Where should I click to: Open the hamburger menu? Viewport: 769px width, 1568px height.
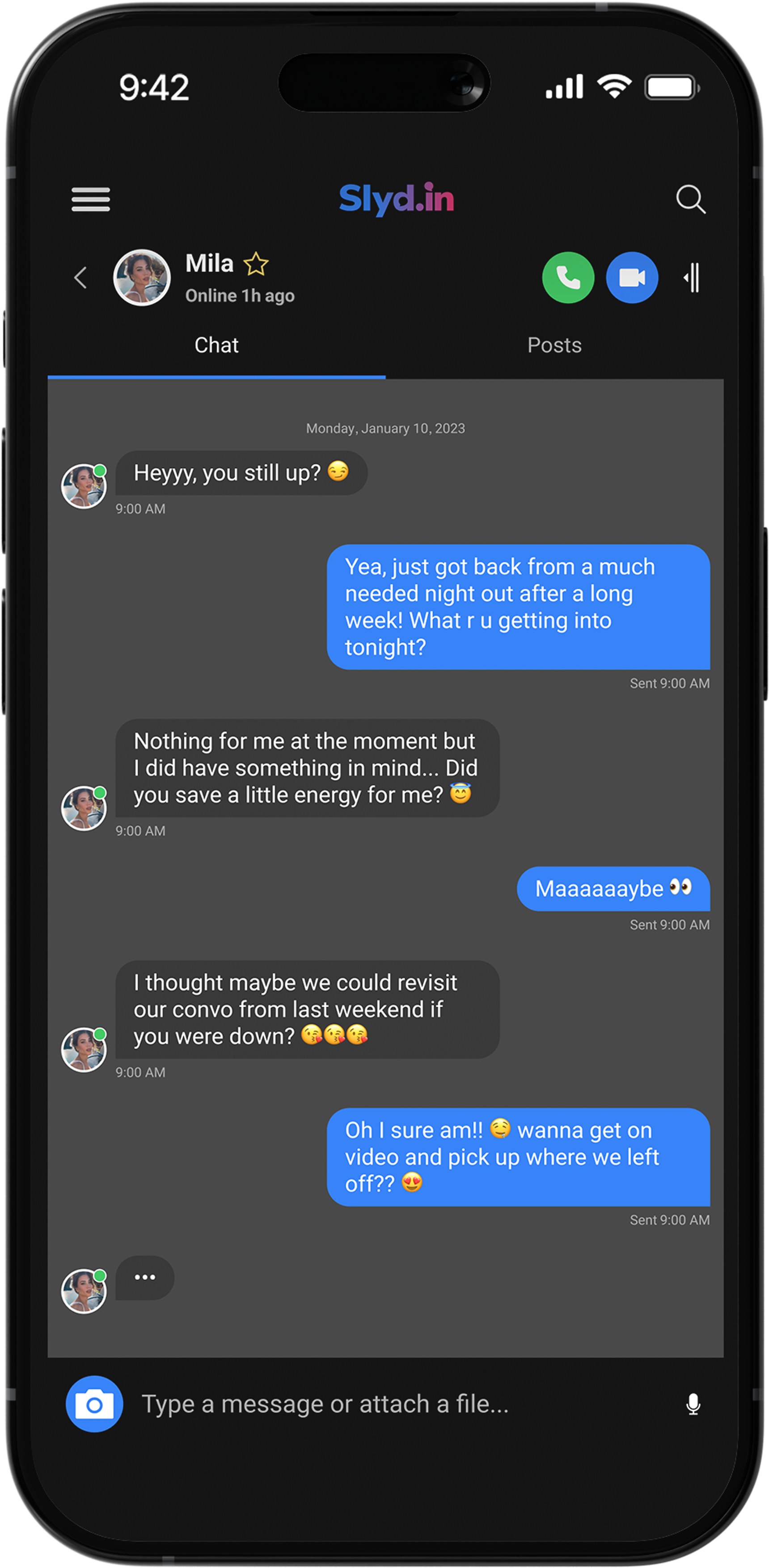point(91,199)
